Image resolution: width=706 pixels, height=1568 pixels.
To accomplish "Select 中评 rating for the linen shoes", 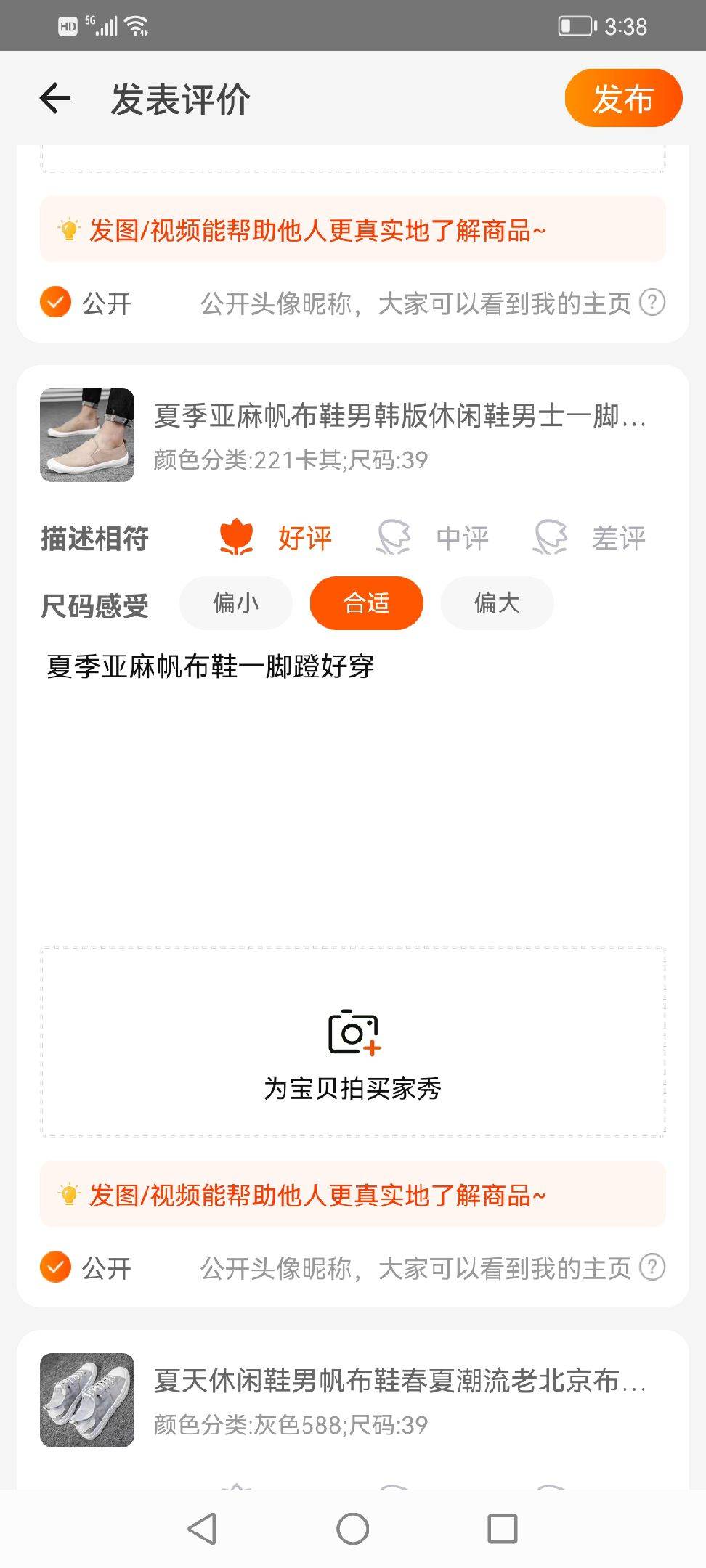I will coord(434,538).
